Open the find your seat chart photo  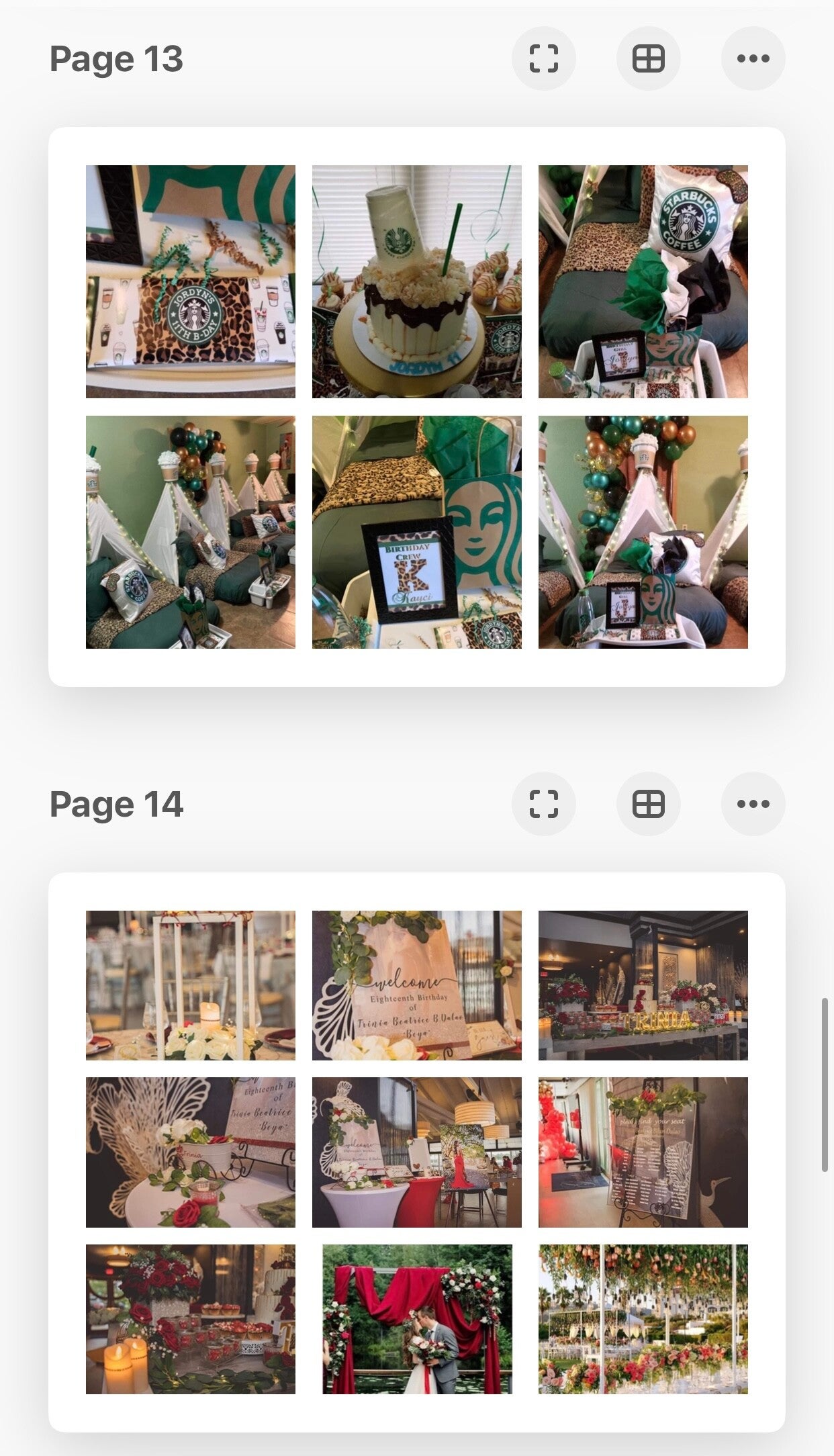(643, 1152)
